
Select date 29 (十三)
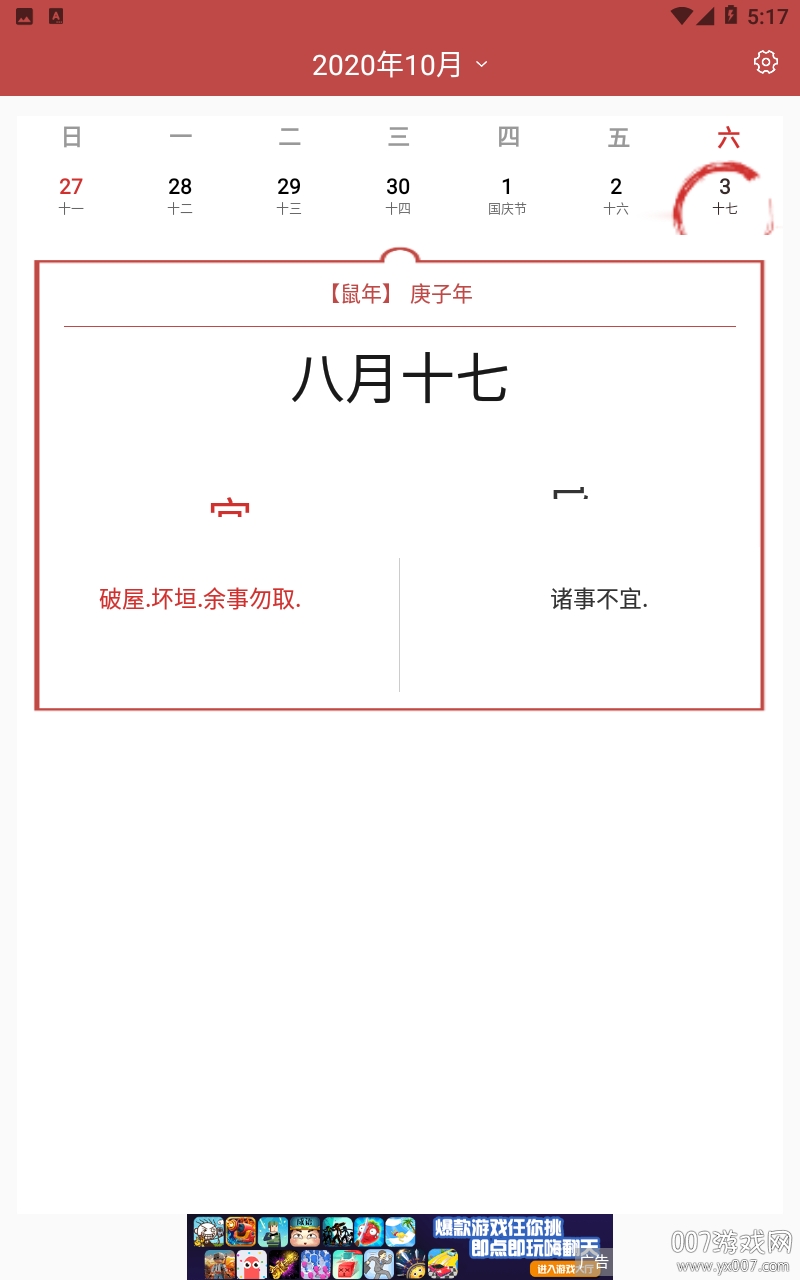pyautogui.click(x=289, y=195)
